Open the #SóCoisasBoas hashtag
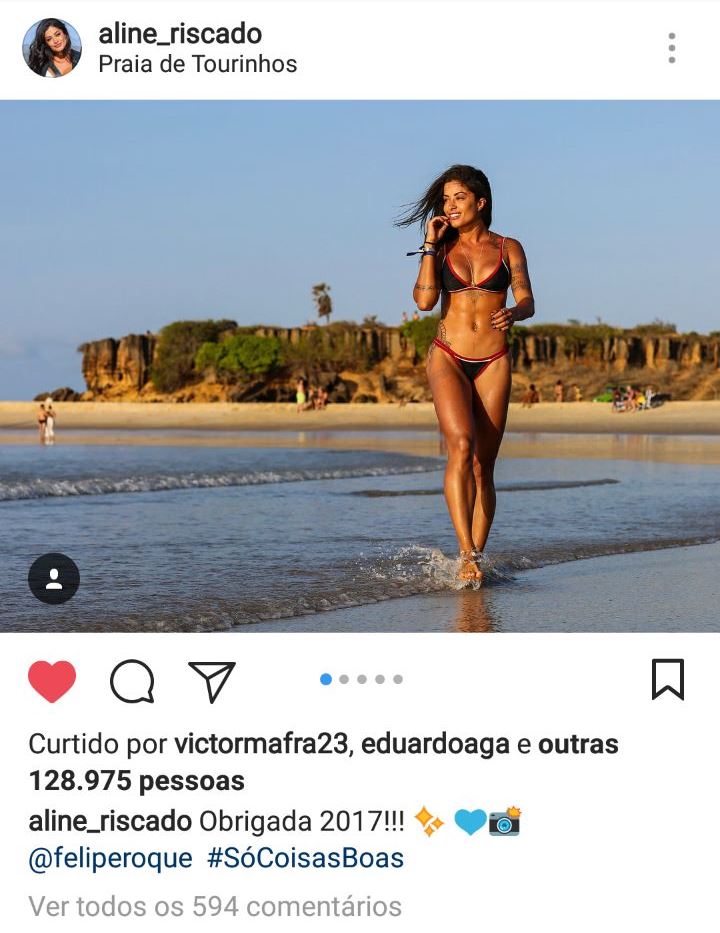720x933 pixels. click(x=305, y=858)
